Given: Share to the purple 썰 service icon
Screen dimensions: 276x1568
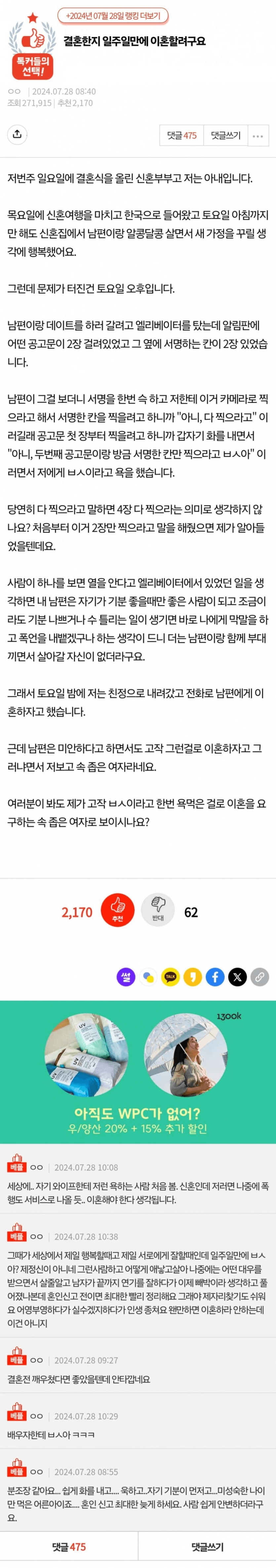Looking at the screenshot, I should (x=126, y=977).
